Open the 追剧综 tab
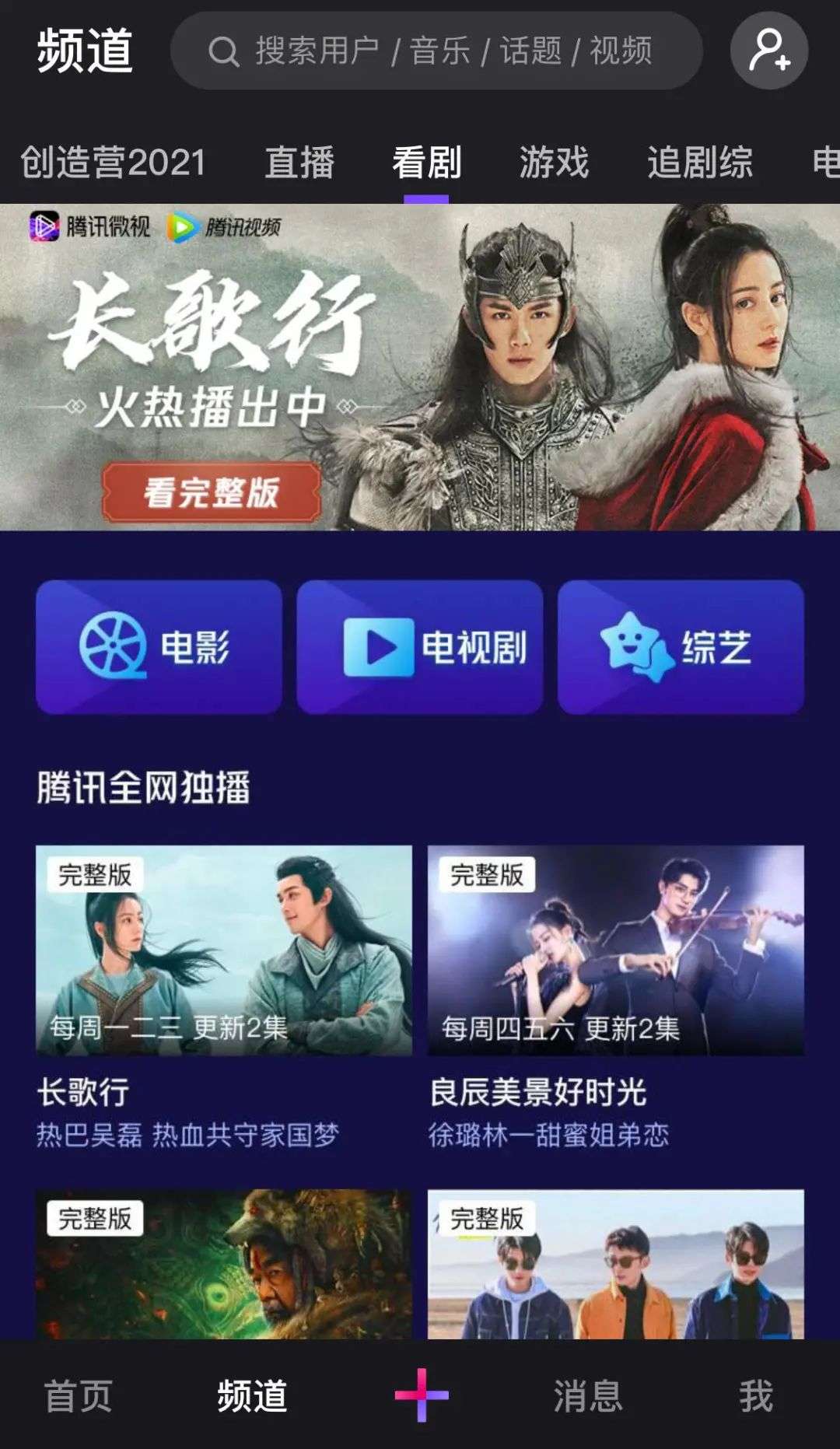This screenshot has width=840, height=1449. pyautogui.click(x=699, y=163)
